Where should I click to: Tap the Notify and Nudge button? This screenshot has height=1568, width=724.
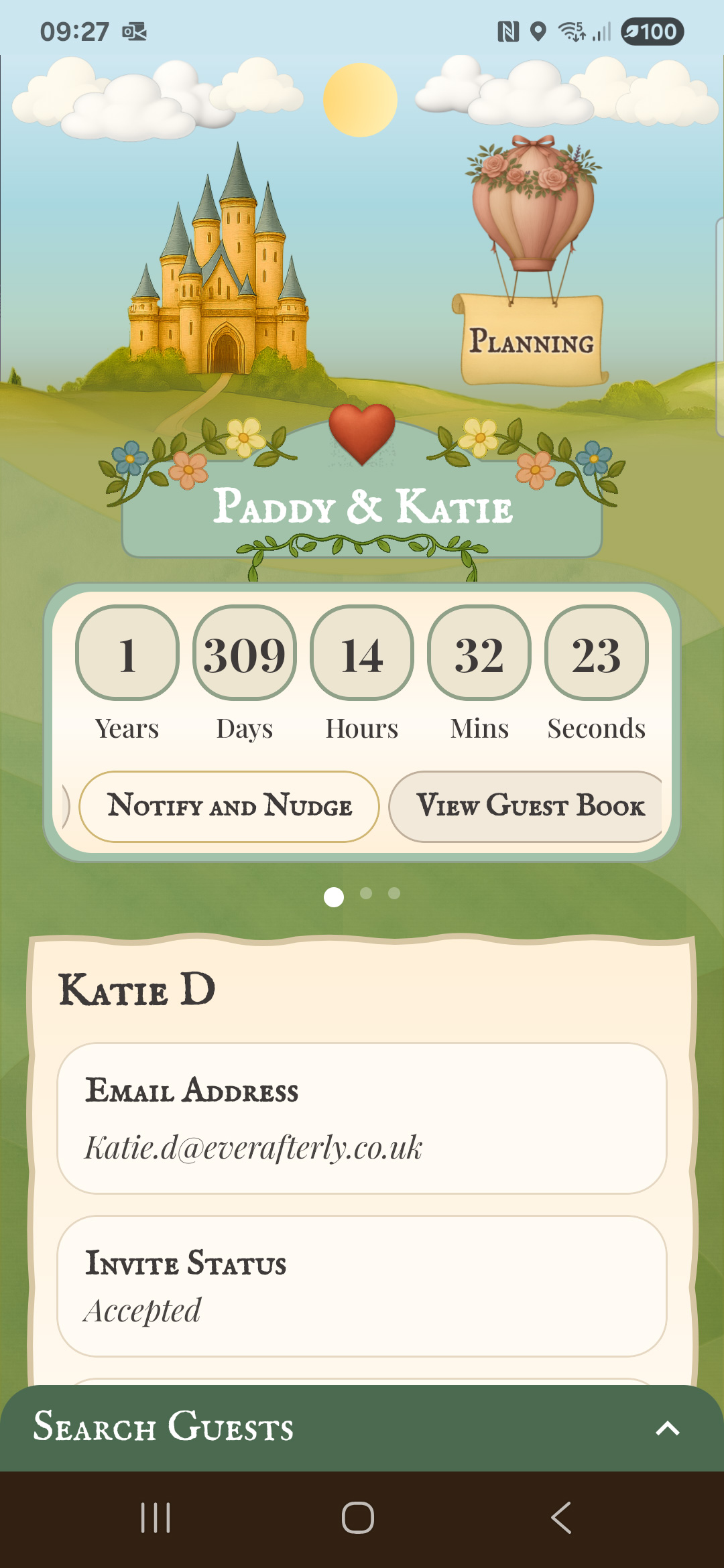229,806
